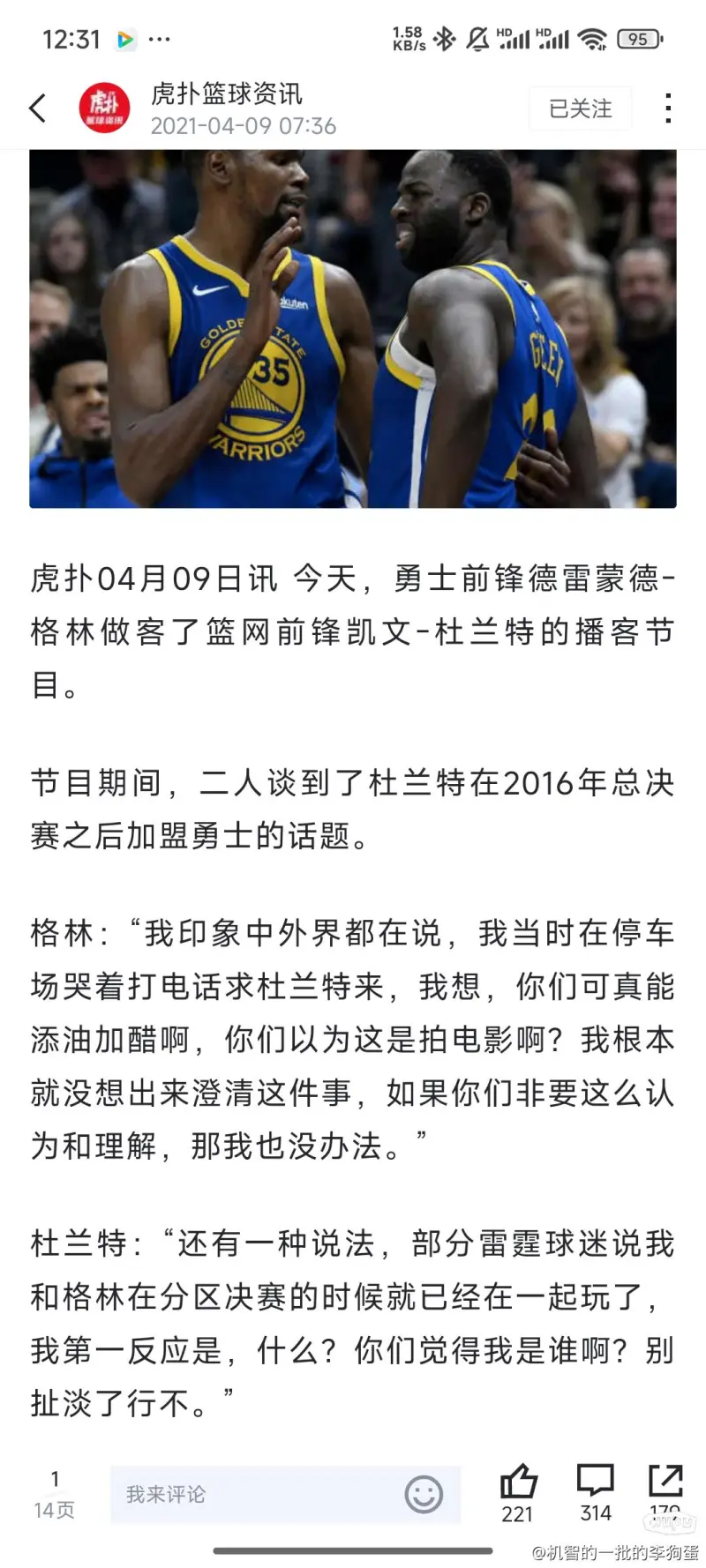
Task: Tap the 已关注 follow button
Action: coord(580,108)
